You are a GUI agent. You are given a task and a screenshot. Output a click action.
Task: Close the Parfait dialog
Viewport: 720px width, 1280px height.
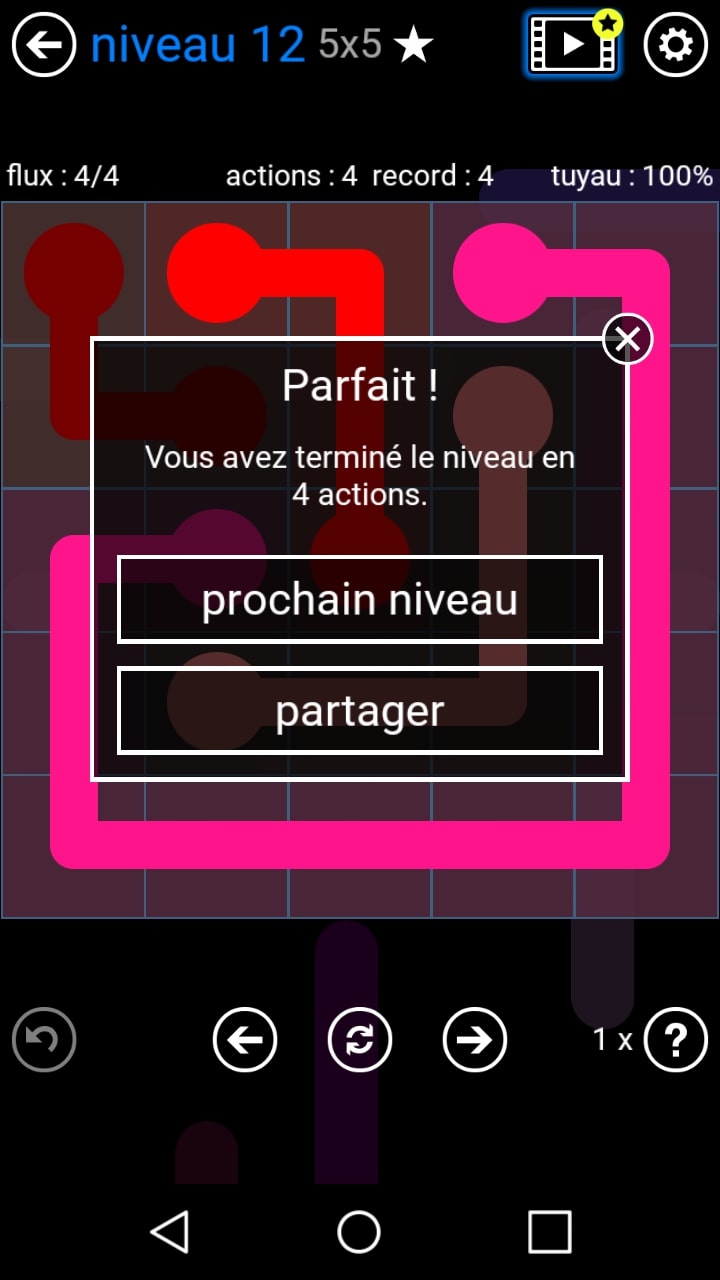point(627,340)
